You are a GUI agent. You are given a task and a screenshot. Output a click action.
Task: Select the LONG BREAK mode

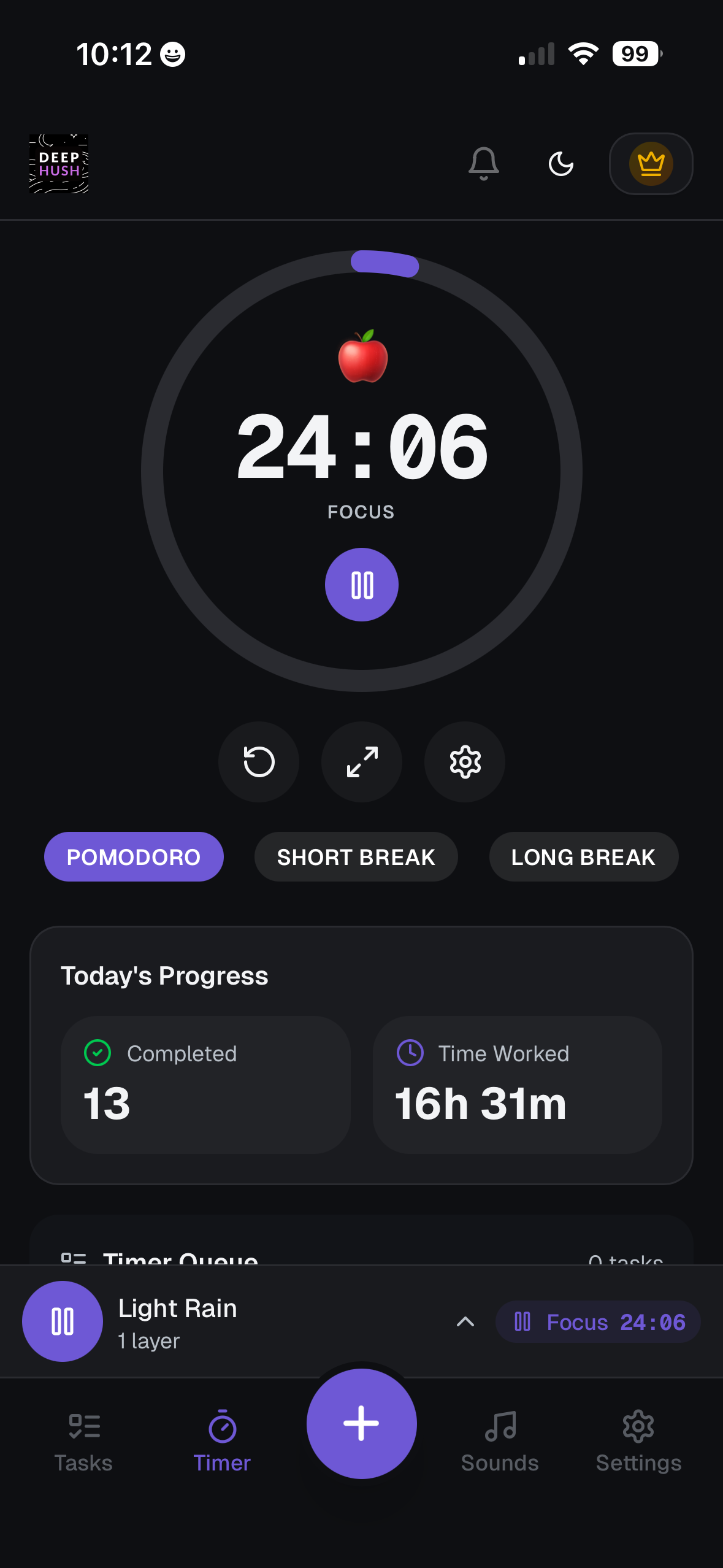point(583,856)
